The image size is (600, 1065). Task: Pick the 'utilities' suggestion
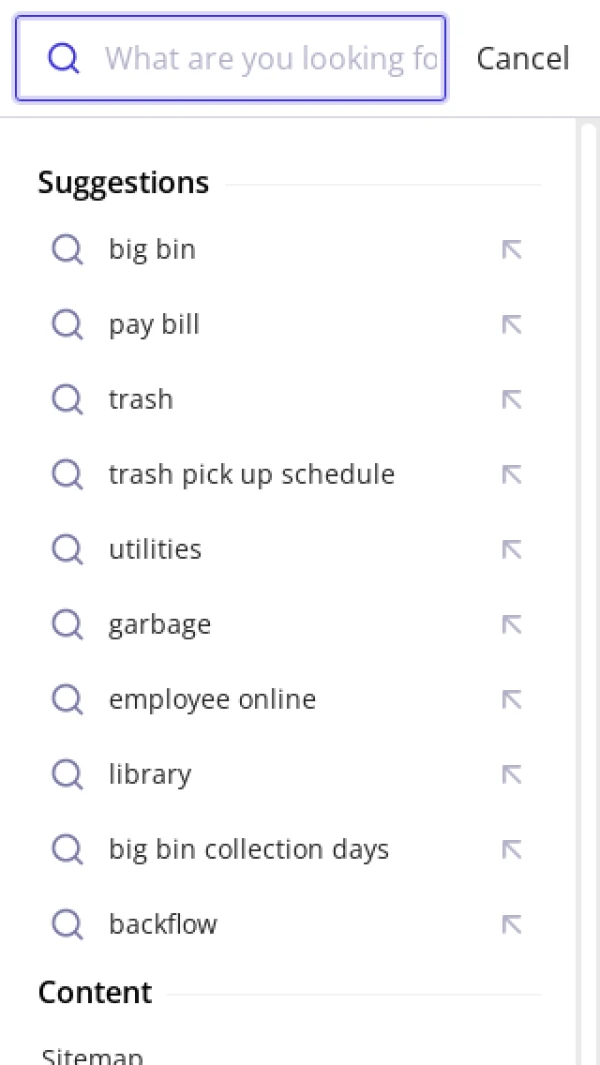[155, 549]
